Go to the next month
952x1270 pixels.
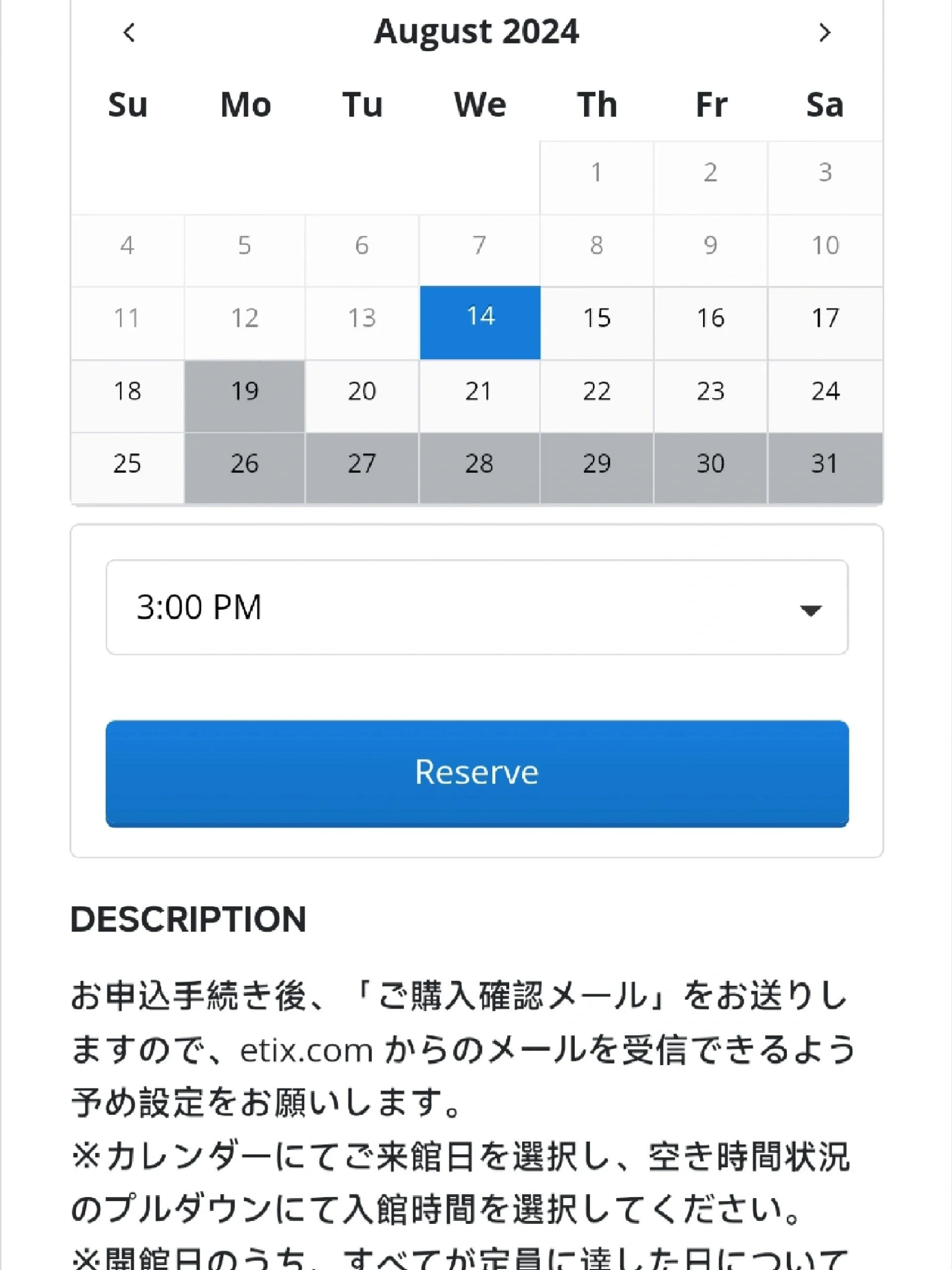pyautogui.click(x=825, y=33)
